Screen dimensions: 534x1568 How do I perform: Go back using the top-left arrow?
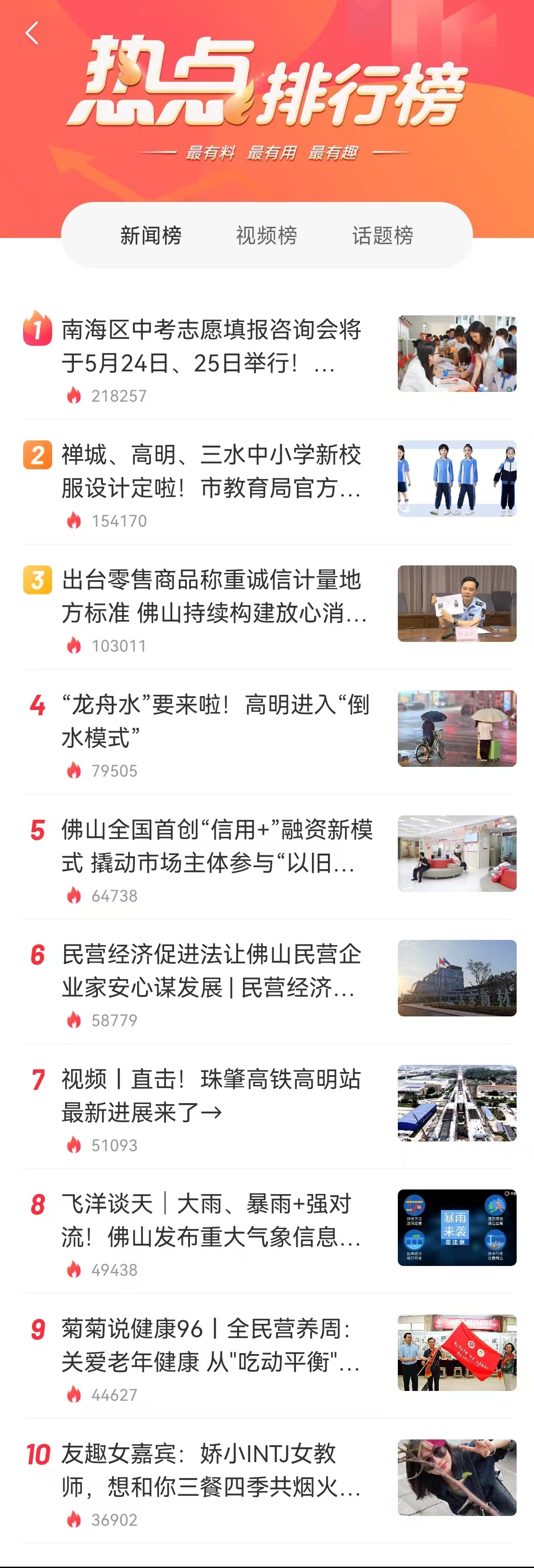[32, 33]
